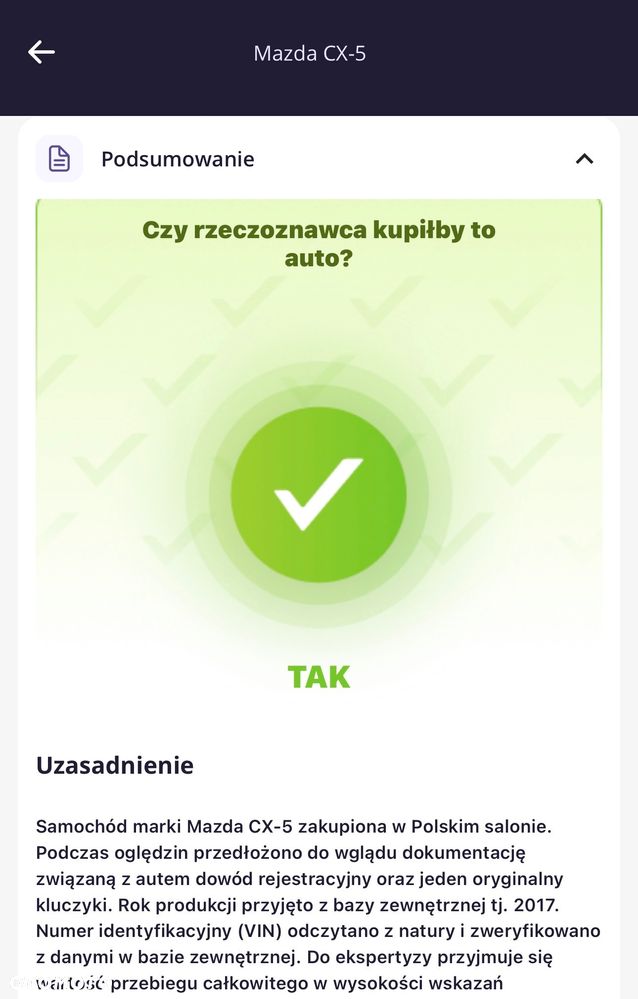The image size is (638, 999).
Task: Go back using the arrow icon
Action: [41, 52]
